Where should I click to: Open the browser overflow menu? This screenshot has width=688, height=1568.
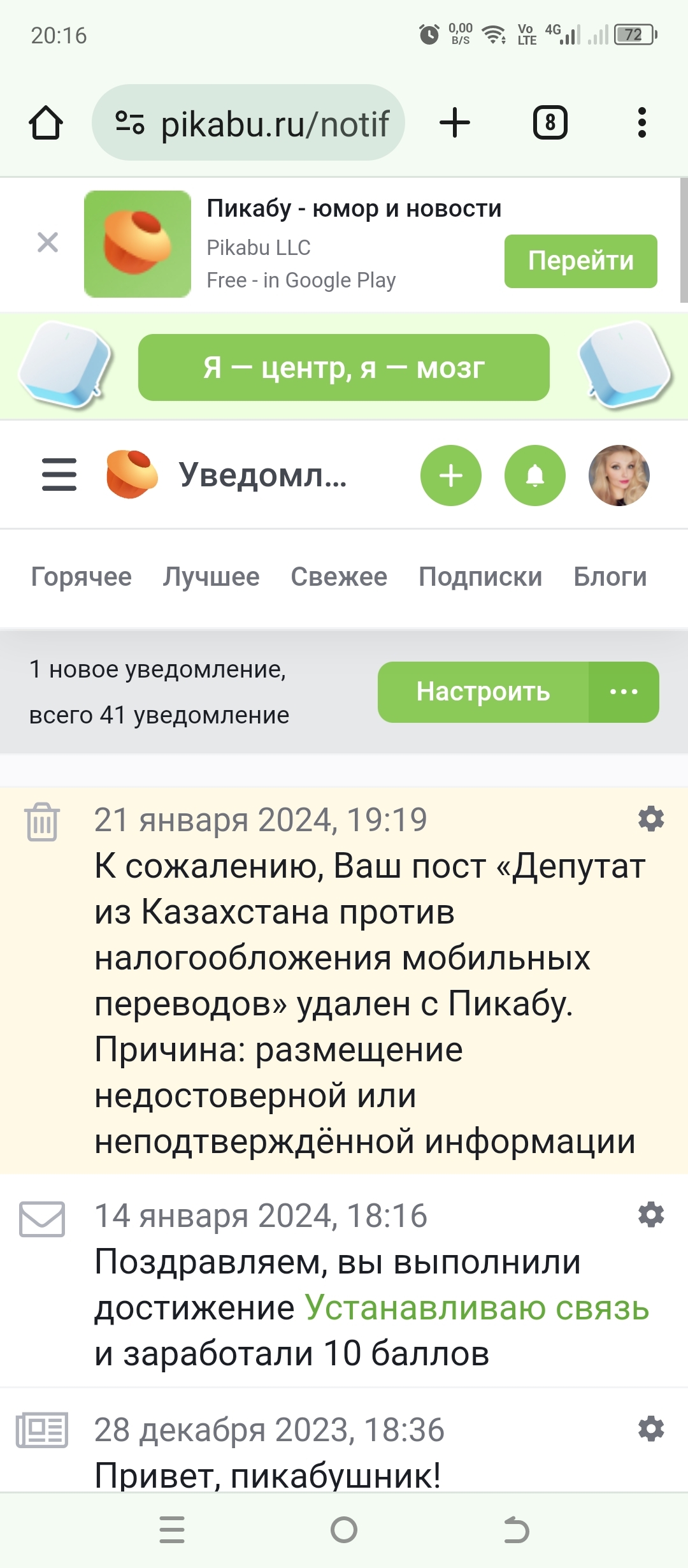641,122
